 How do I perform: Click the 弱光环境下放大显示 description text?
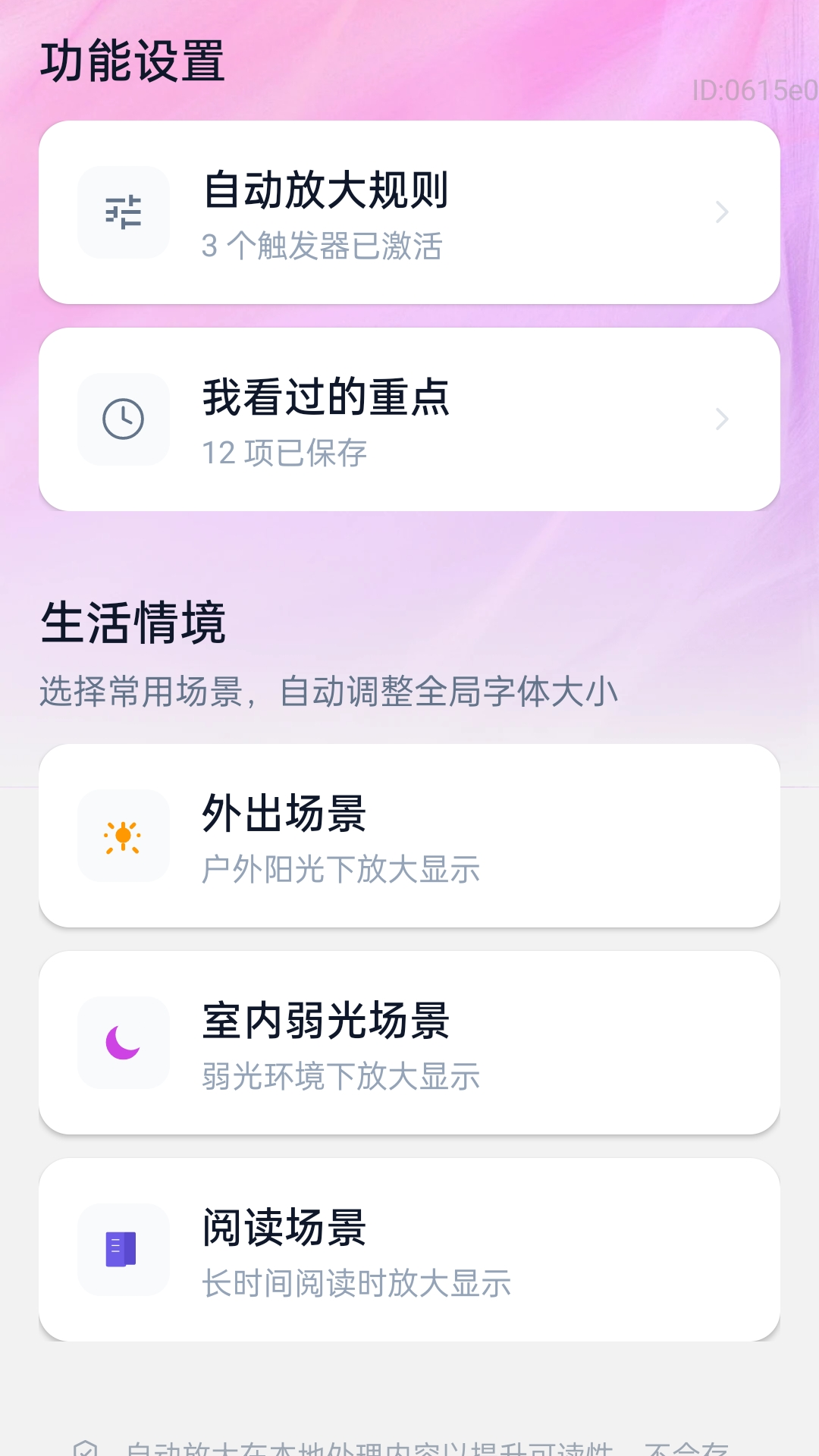coord(340,1078)
